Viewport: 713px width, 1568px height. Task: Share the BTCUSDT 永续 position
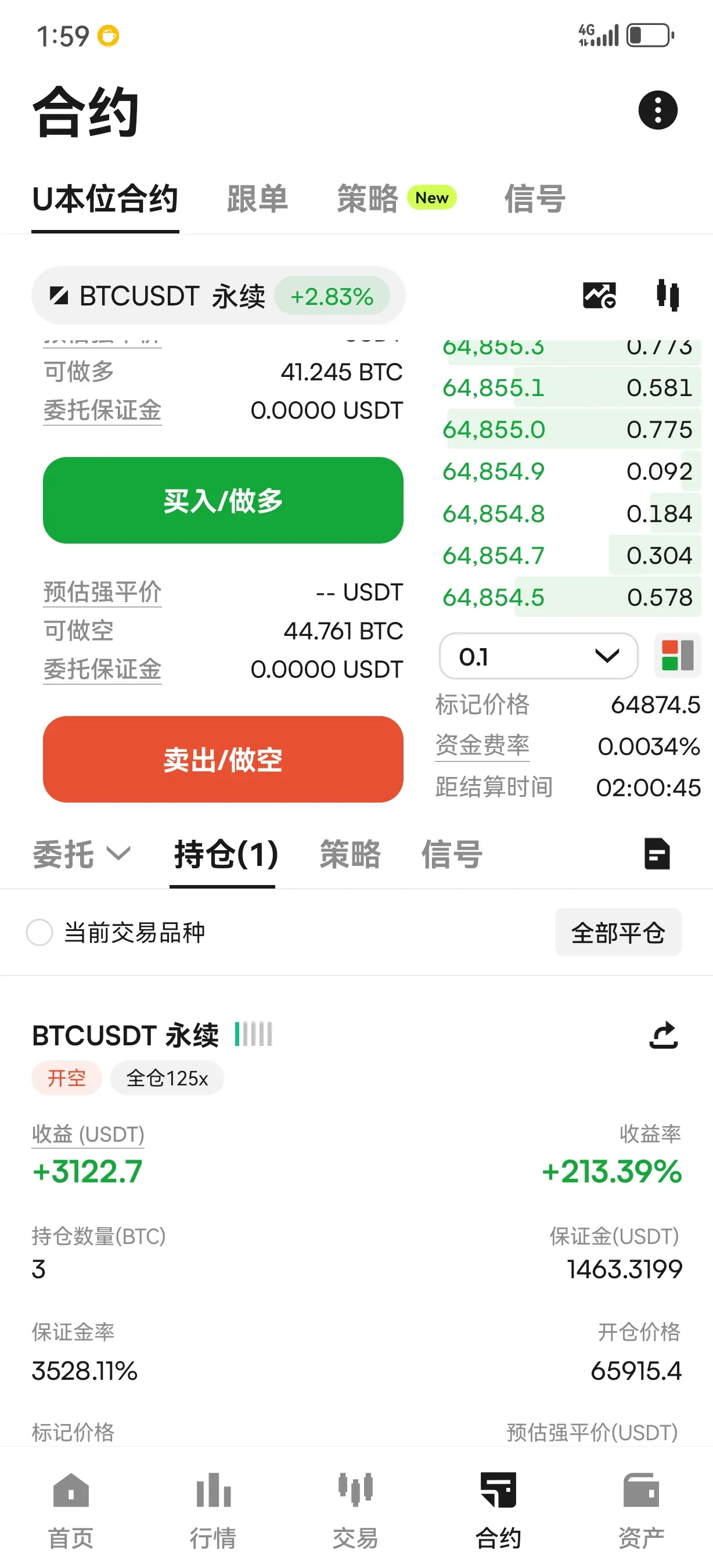coord(663,1035)
